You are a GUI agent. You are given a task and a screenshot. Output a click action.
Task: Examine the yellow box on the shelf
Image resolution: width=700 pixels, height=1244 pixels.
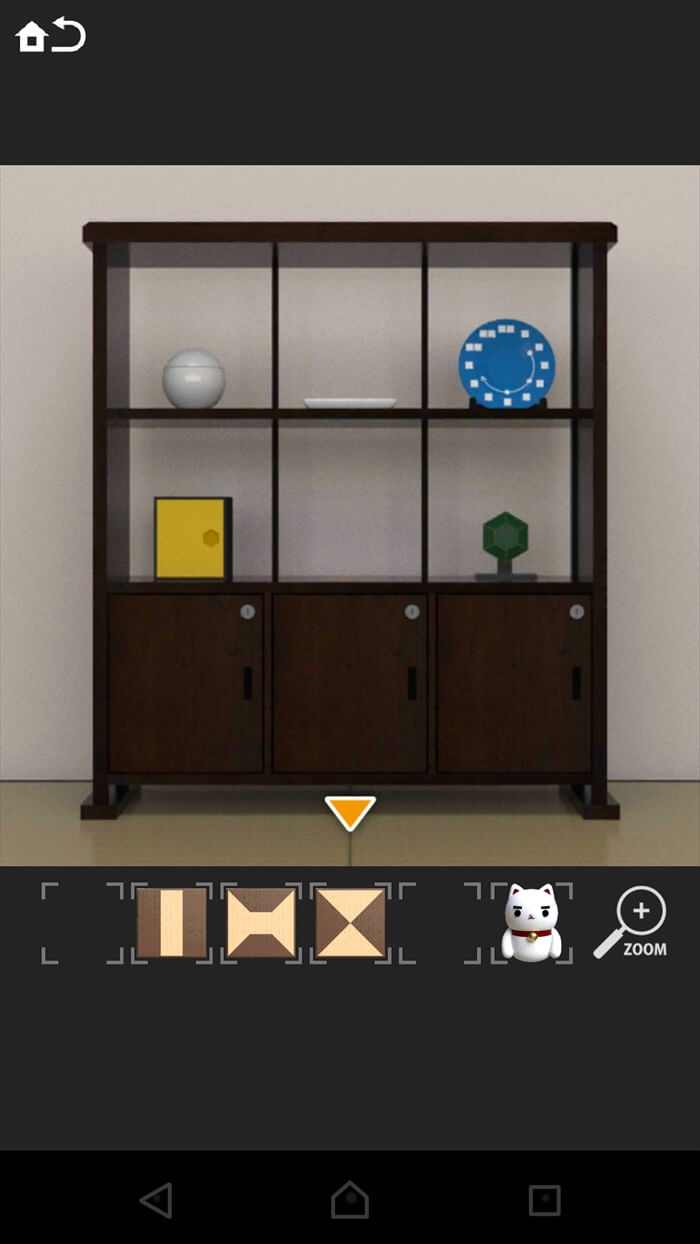coord(193,538)
